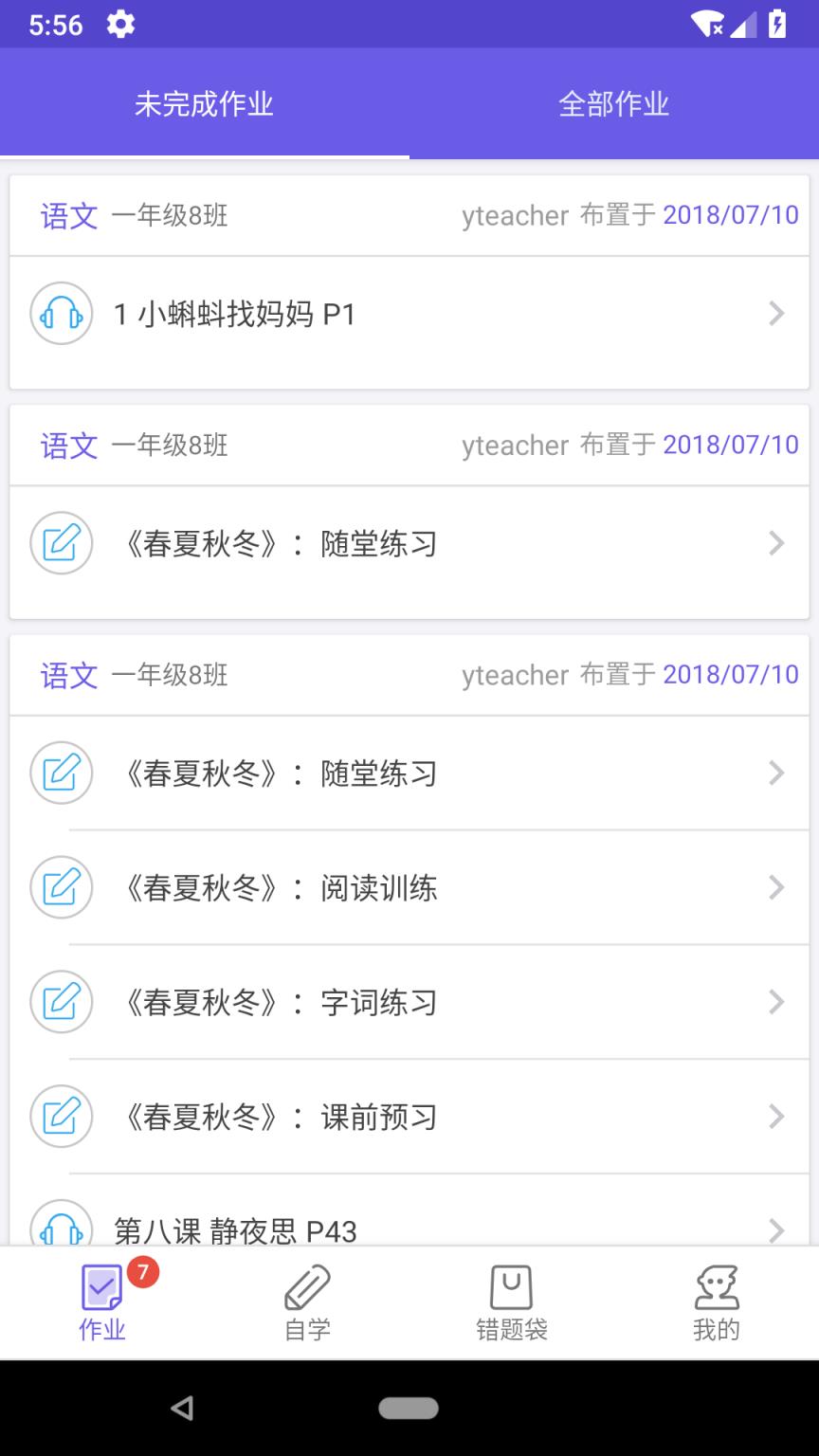Tap the chevron next to 《春夏秋冬》随堂练习
819x1456 pixels.
(x=777, y=543)
